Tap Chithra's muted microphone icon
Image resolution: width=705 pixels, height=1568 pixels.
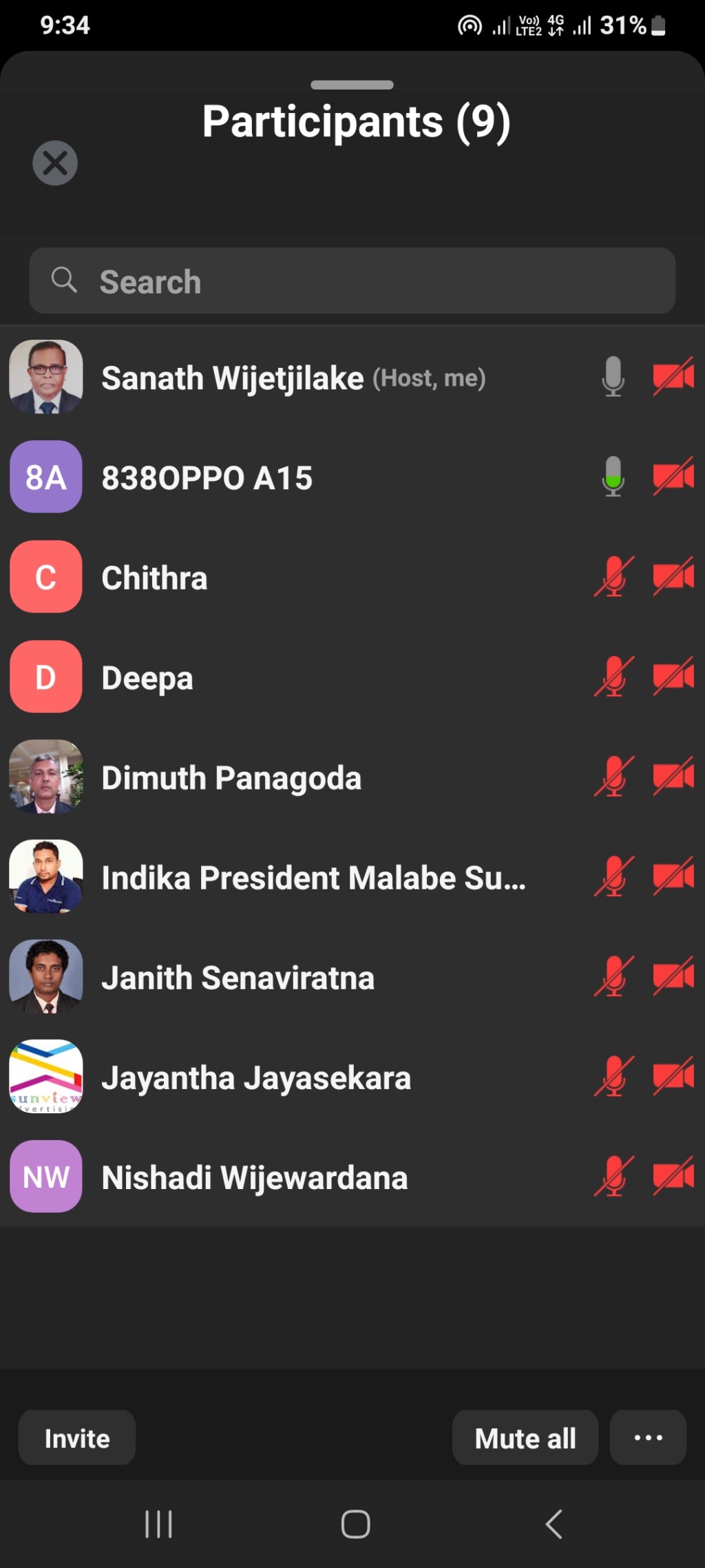[x=613, y=576]
